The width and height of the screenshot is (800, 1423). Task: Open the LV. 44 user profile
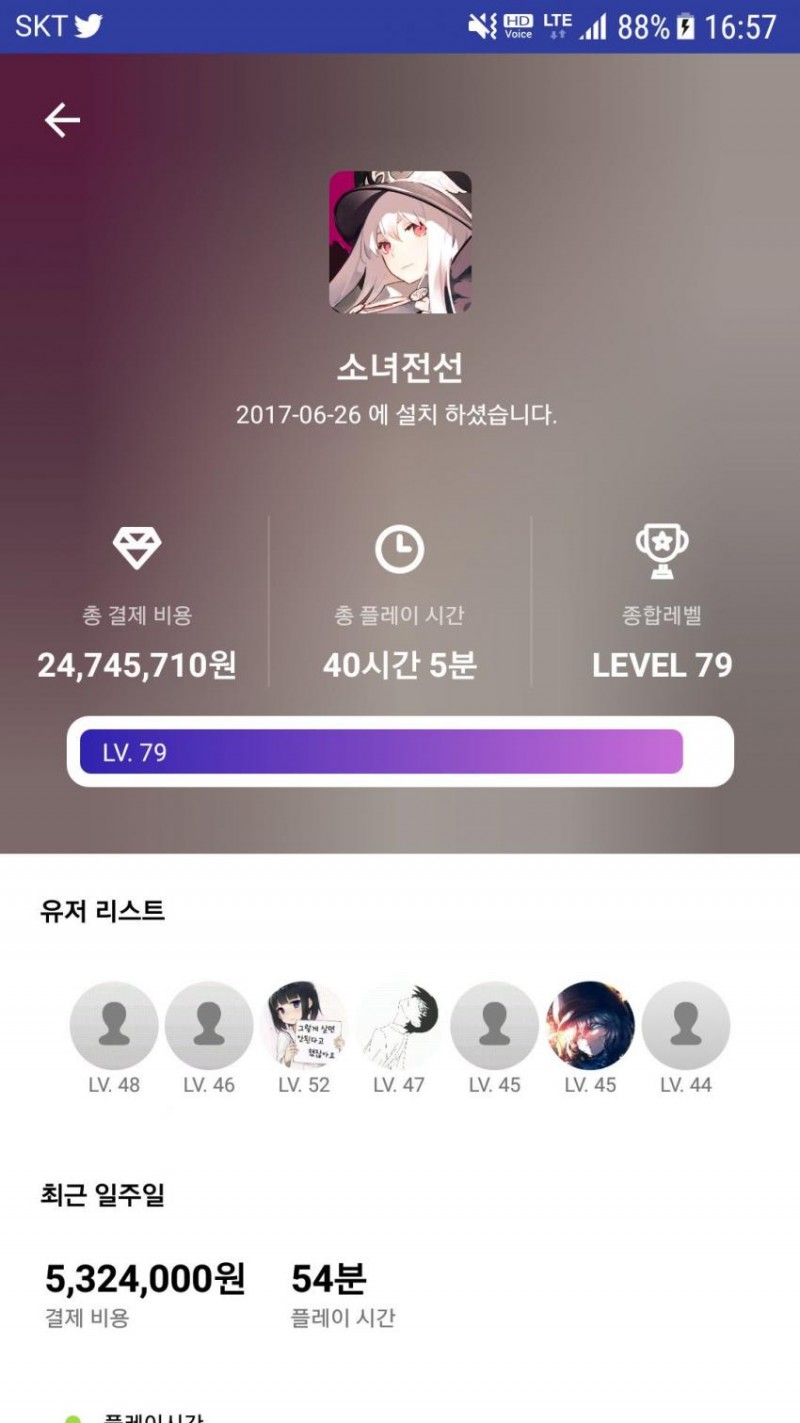[x=686, y=1025]
